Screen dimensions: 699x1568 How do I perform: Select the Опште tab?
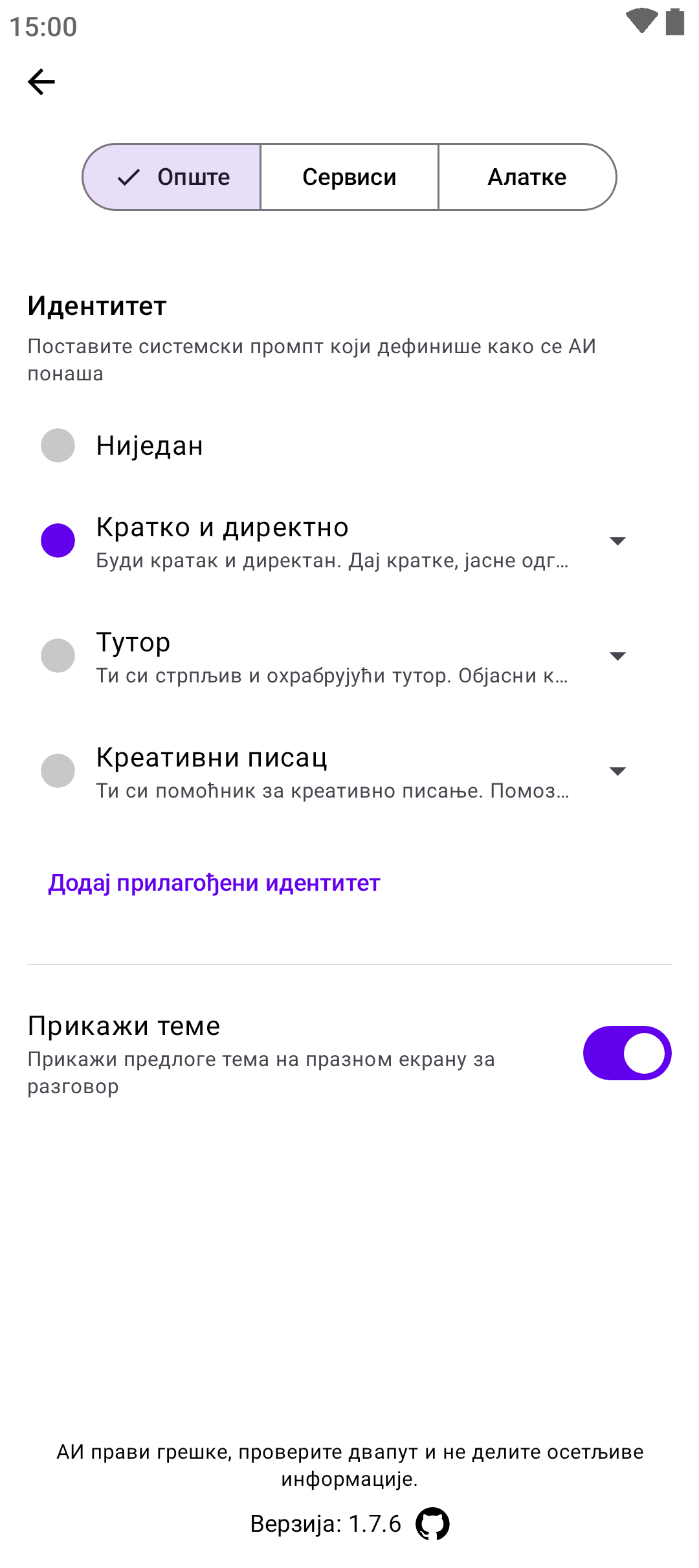(172, 177)
